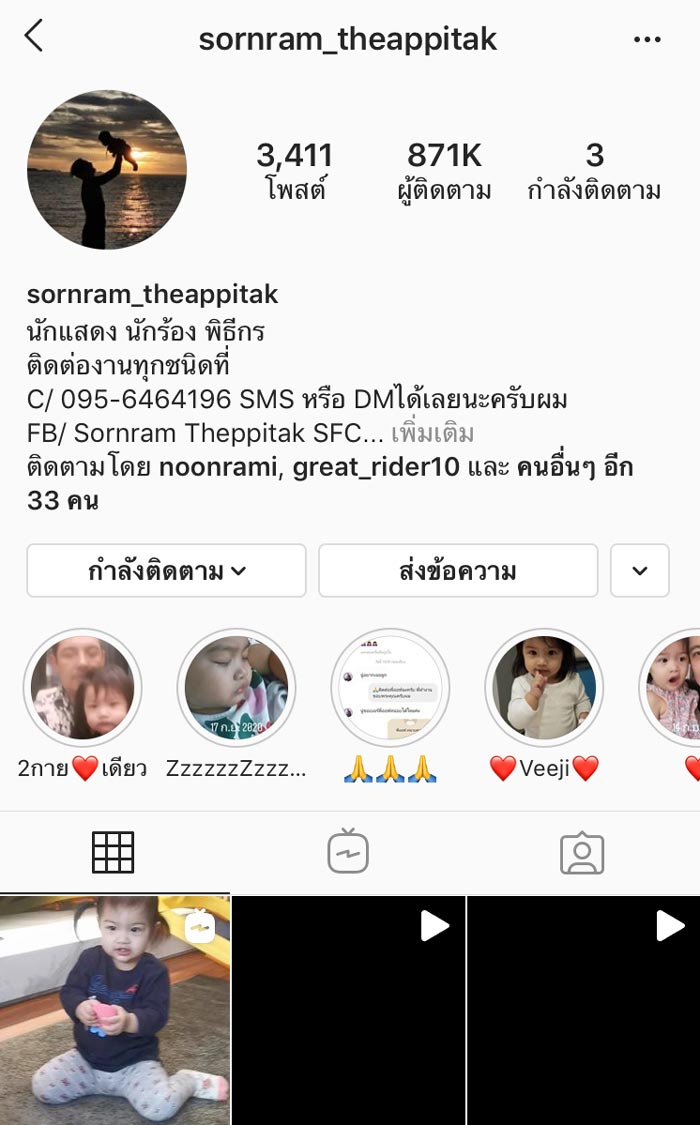Open the list of 3 accounts followed

pos(594,171)
